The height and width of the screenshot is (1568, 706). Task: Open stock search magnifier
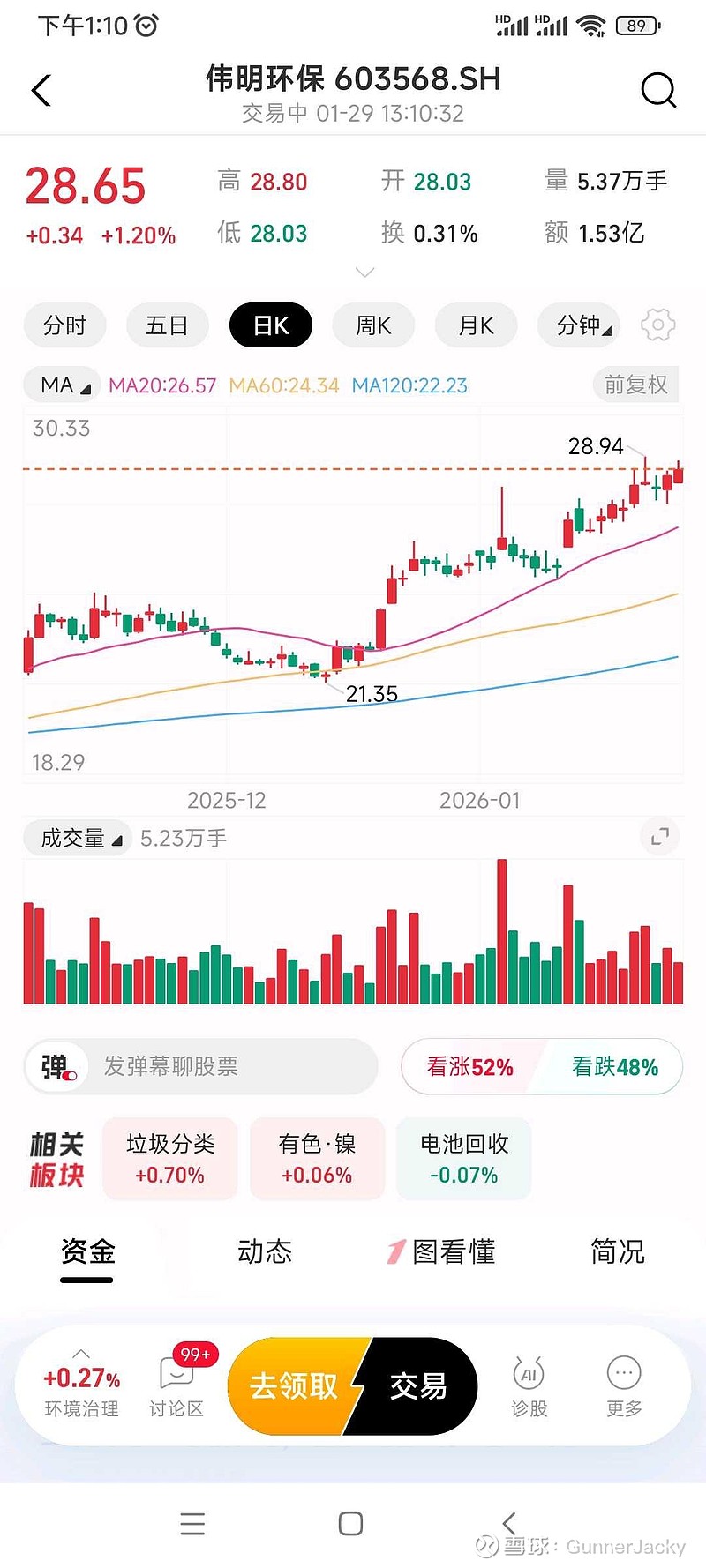tap(657, 90)
